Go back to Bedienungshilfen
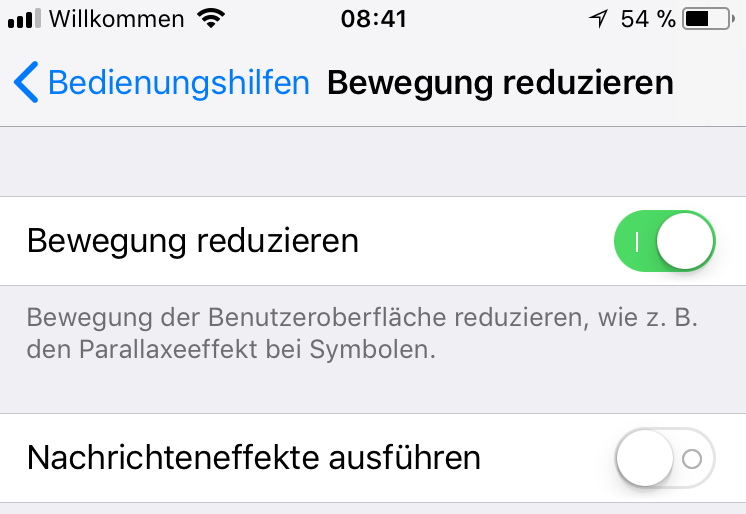This screenshot has height=514, width=746. click(162, 83)
